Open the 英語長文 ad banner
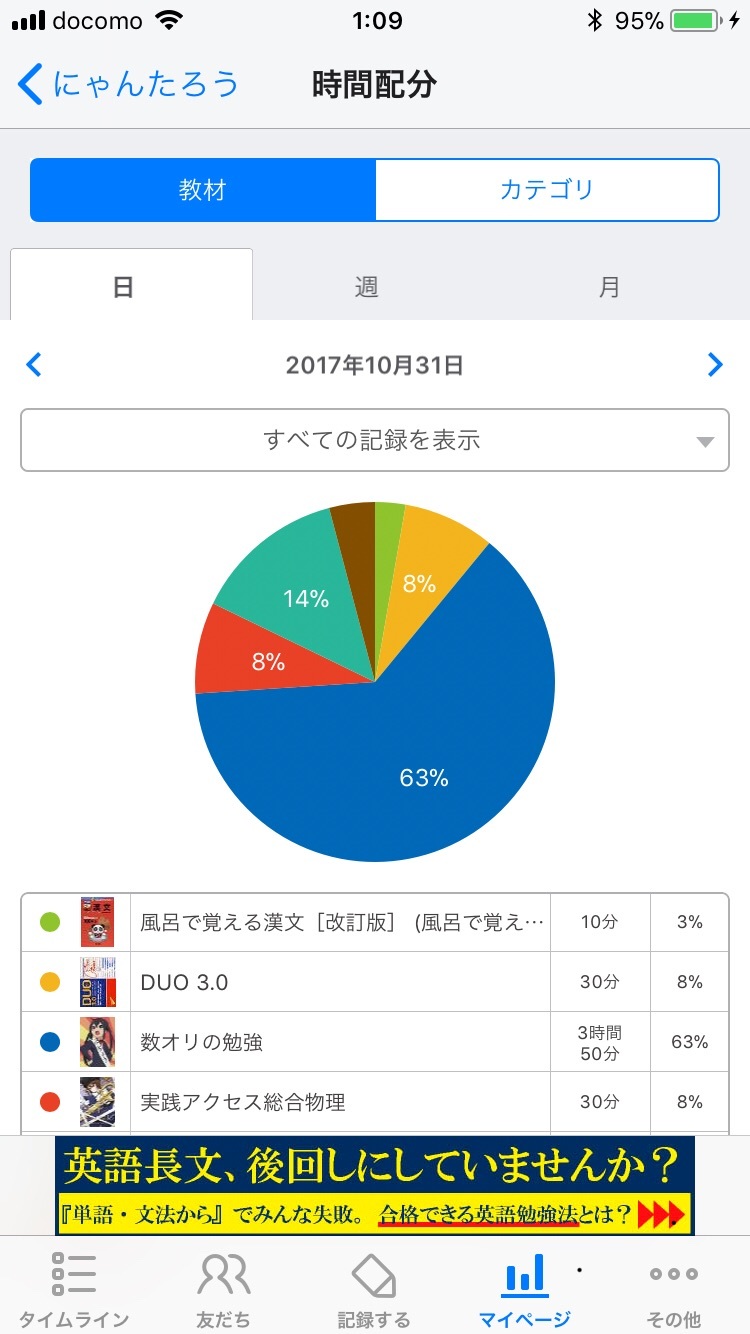 tap(375, 1186)
